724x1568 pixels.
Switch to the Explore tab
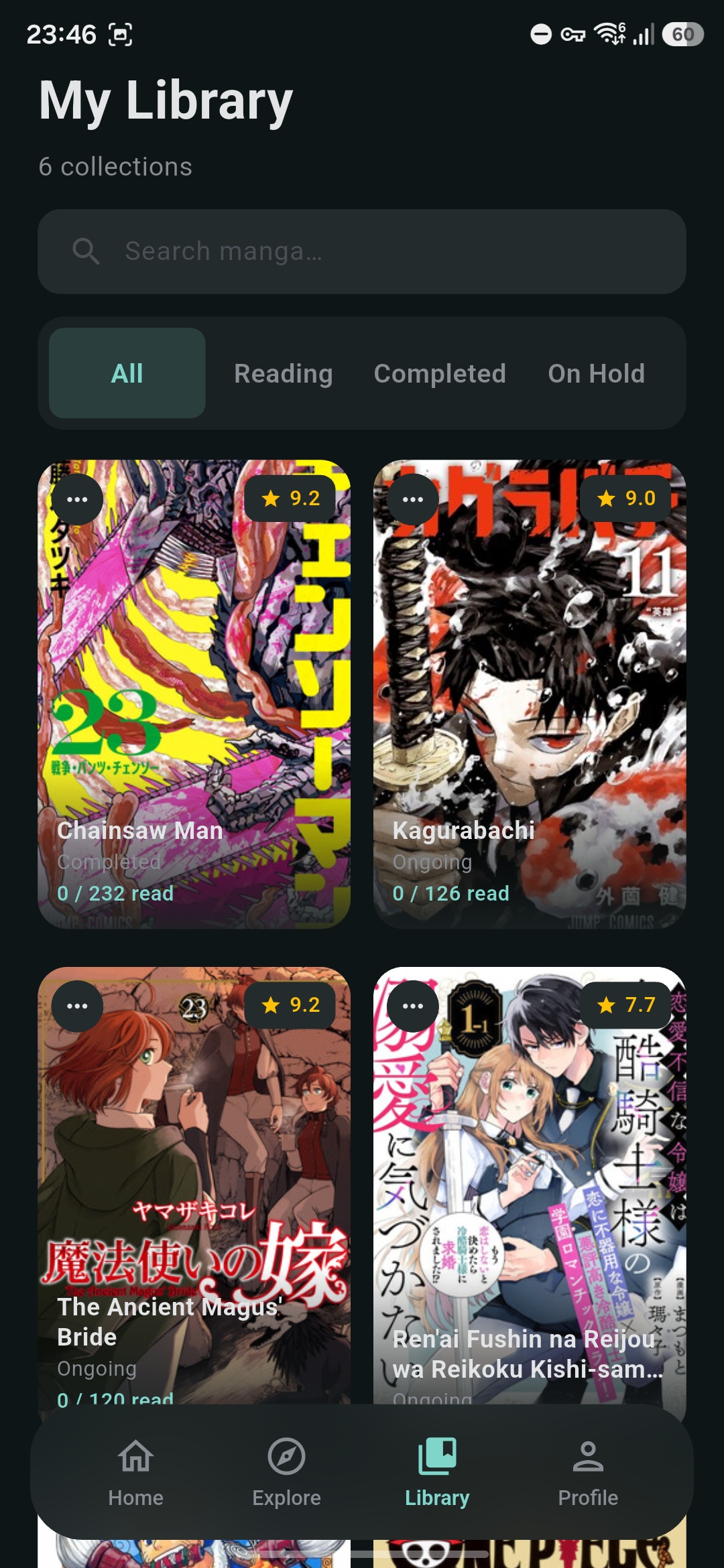[x=287, y=1472]
